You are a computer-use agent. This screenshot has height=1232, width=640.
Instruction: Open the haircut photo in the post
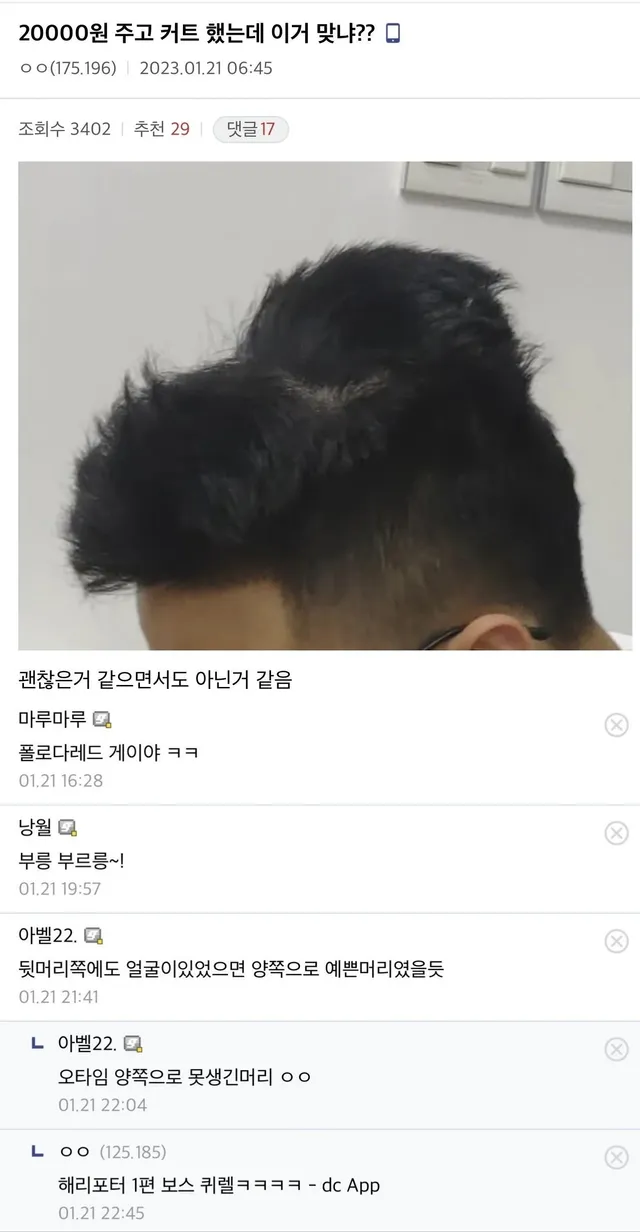point(325,405)
